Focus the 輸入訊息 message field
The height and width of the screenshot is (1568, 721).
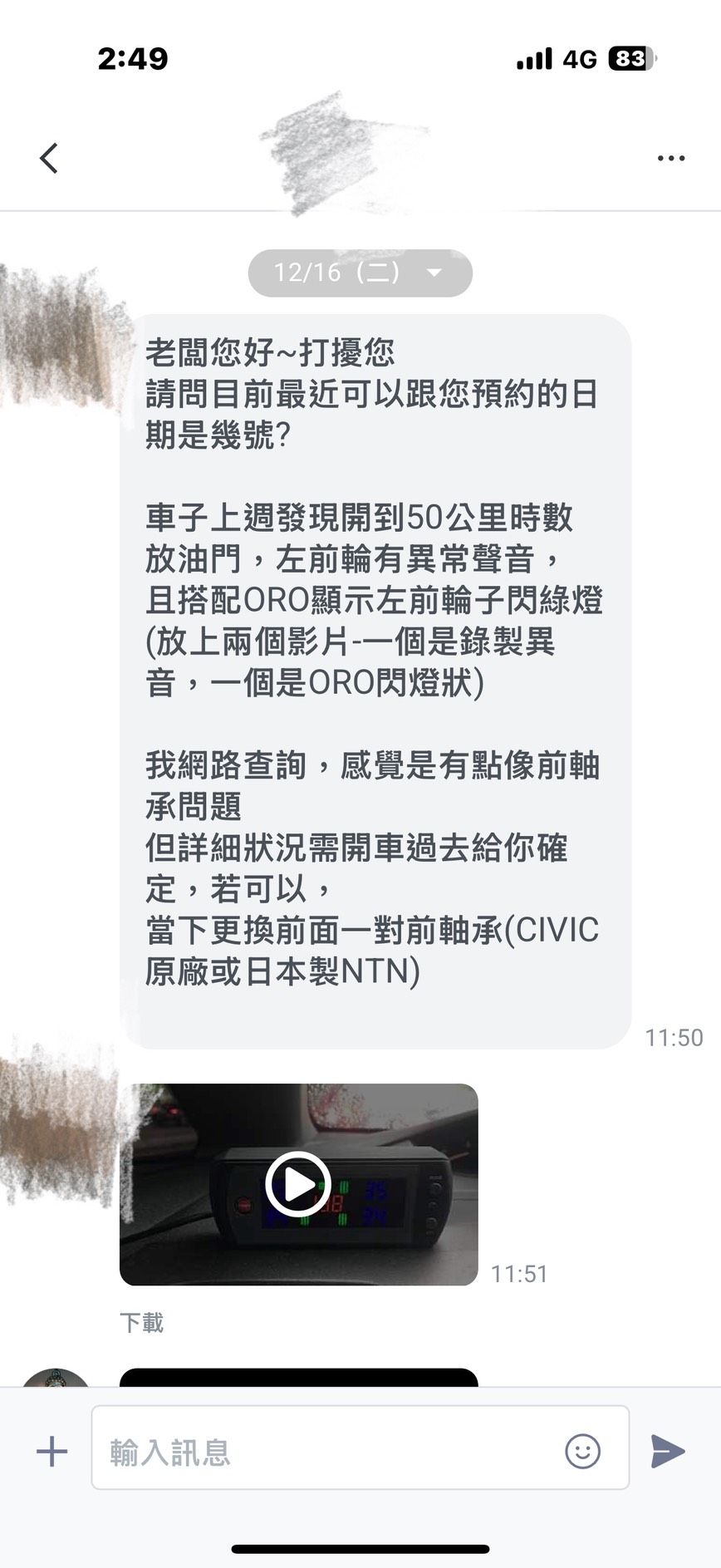tap(324, 1452)
